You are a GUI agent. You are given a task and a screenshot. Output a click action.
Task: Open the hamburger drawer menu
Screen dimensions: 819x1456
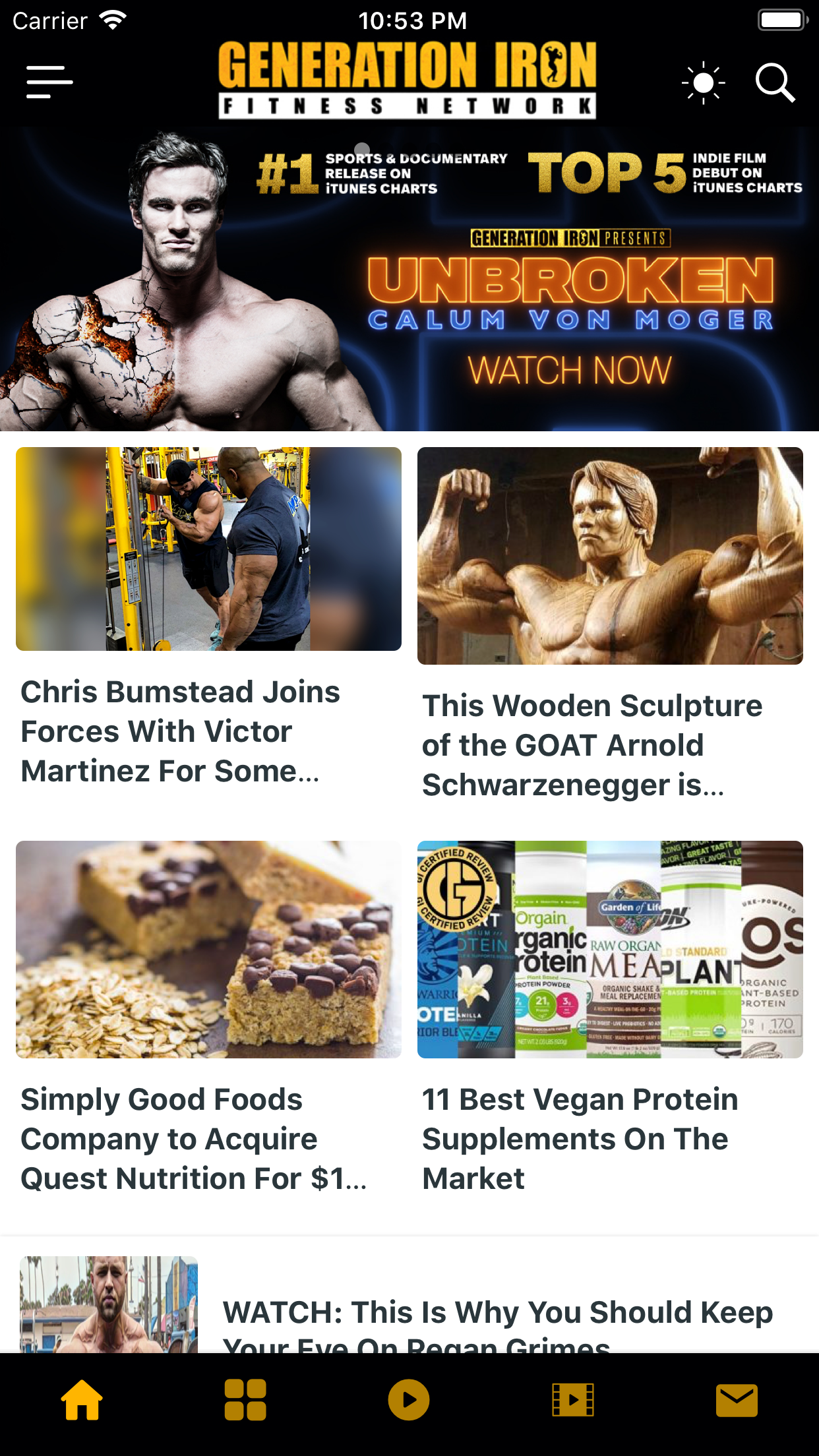[49, 82]
